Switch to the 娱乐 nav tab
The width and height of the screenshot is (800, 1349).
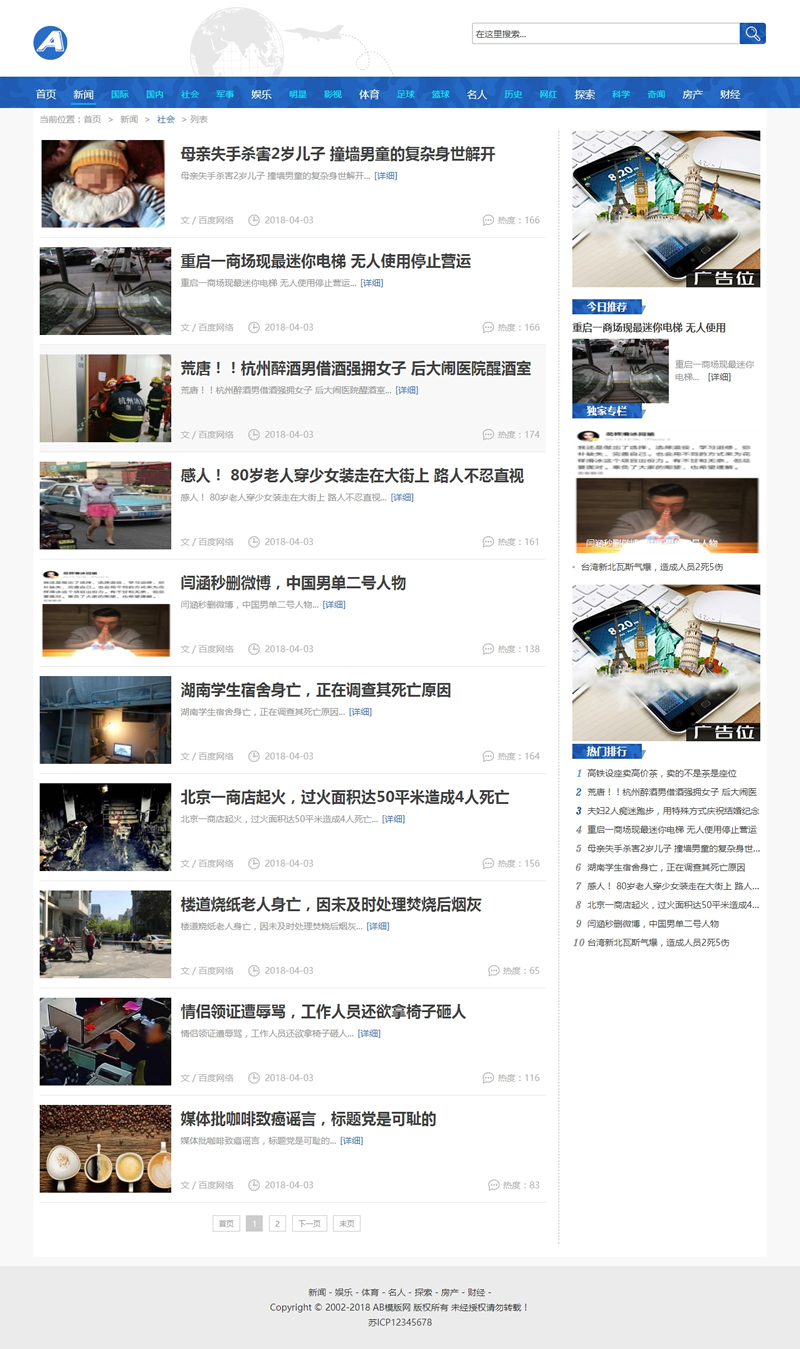[x=261, y=95]
